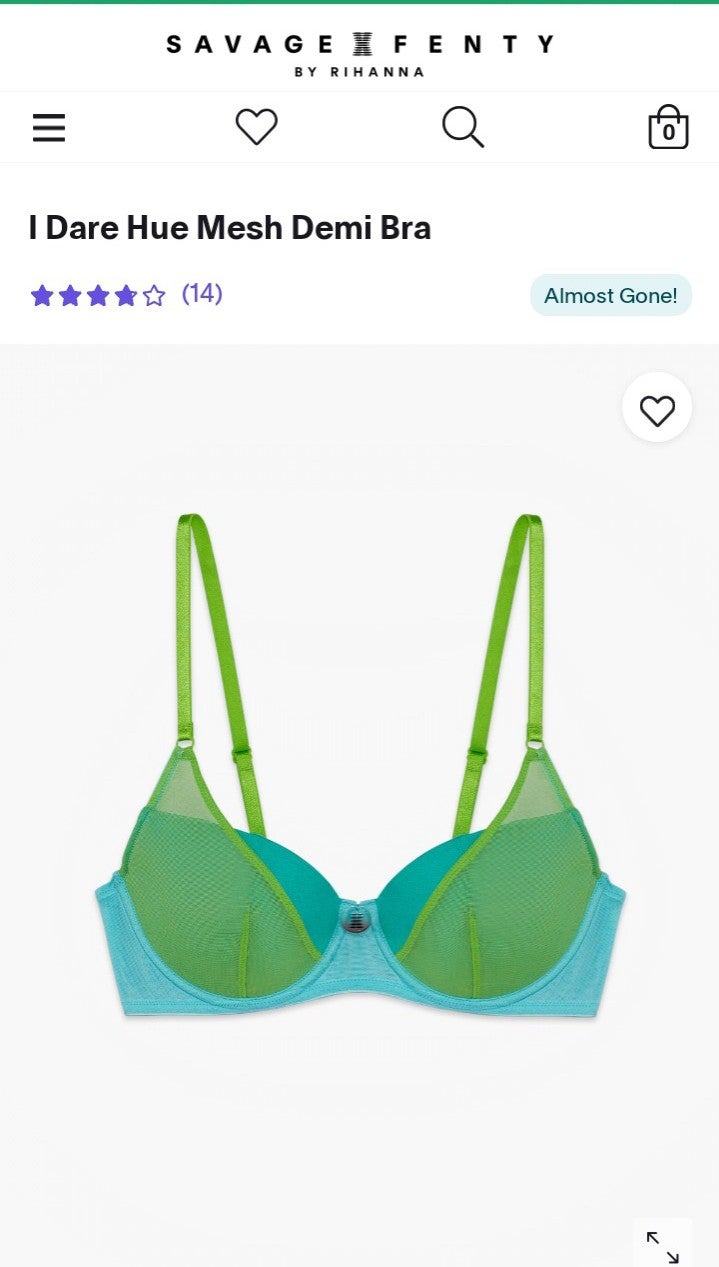Open the wishlist heart in header
The width and height of the screenshot is (719, 1267).
pos(256,127)
